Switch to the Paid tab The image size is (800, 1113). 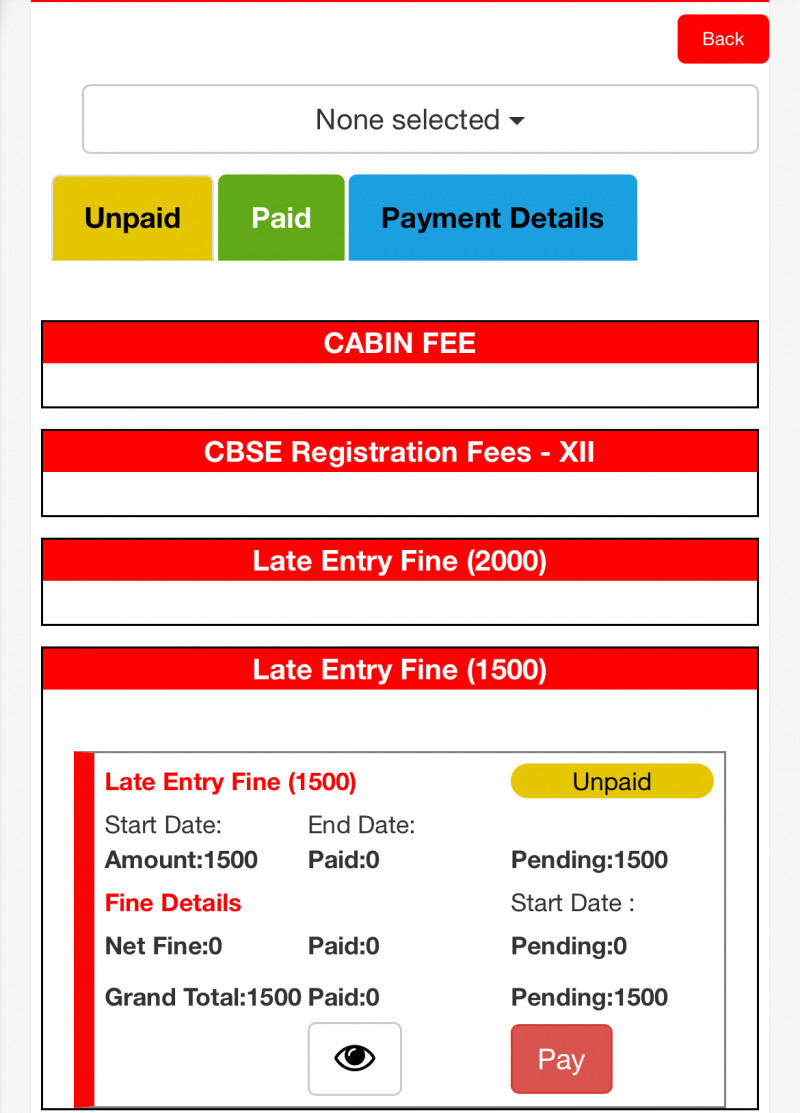point(281,218)
